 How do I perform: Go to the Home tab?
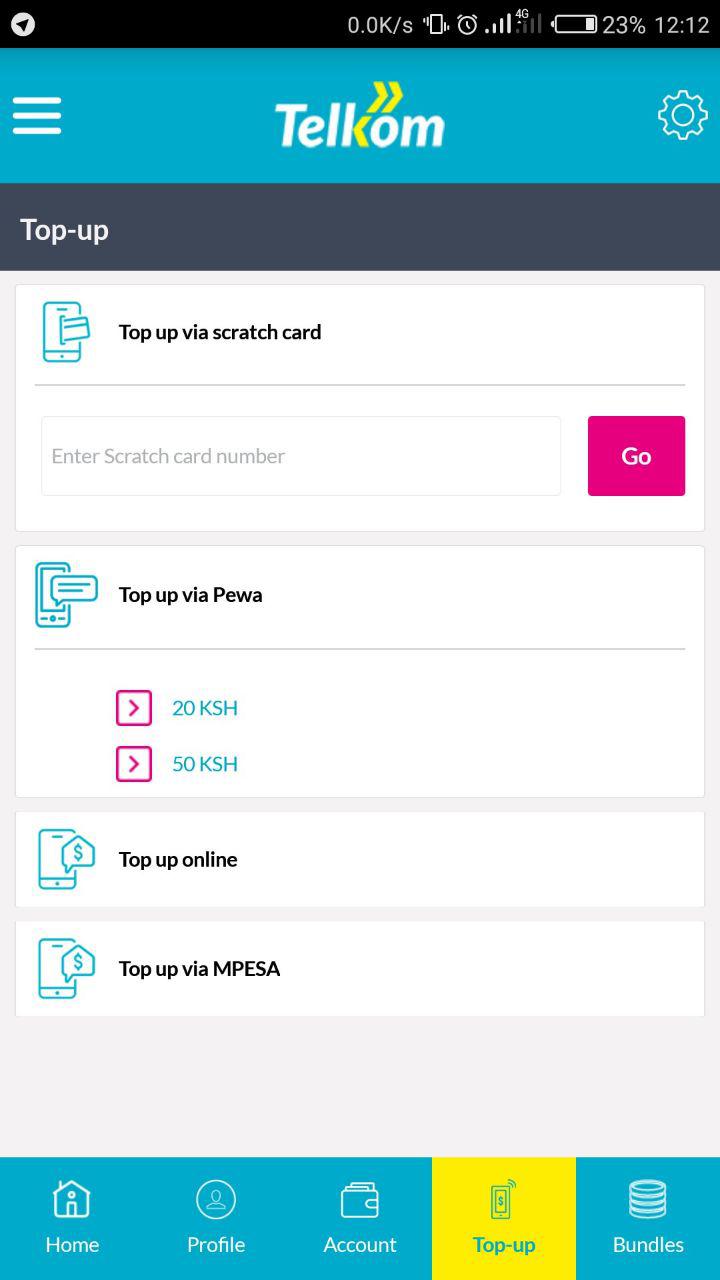tap(72, 1218)
